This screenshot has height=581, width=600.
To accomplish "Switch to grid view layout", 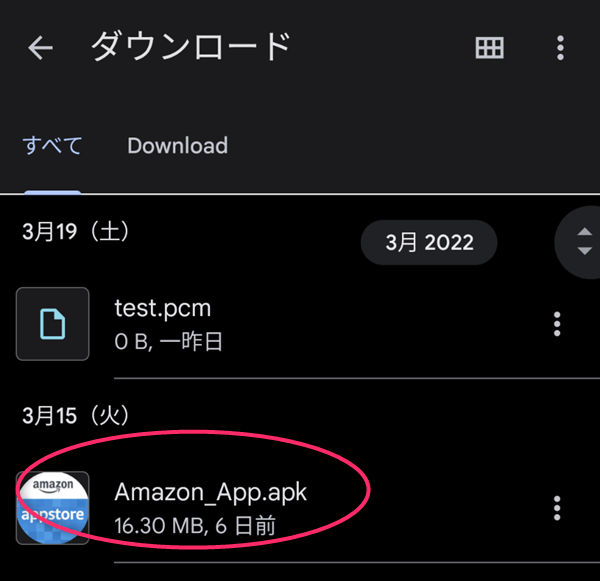I will (x=489, y=48).
